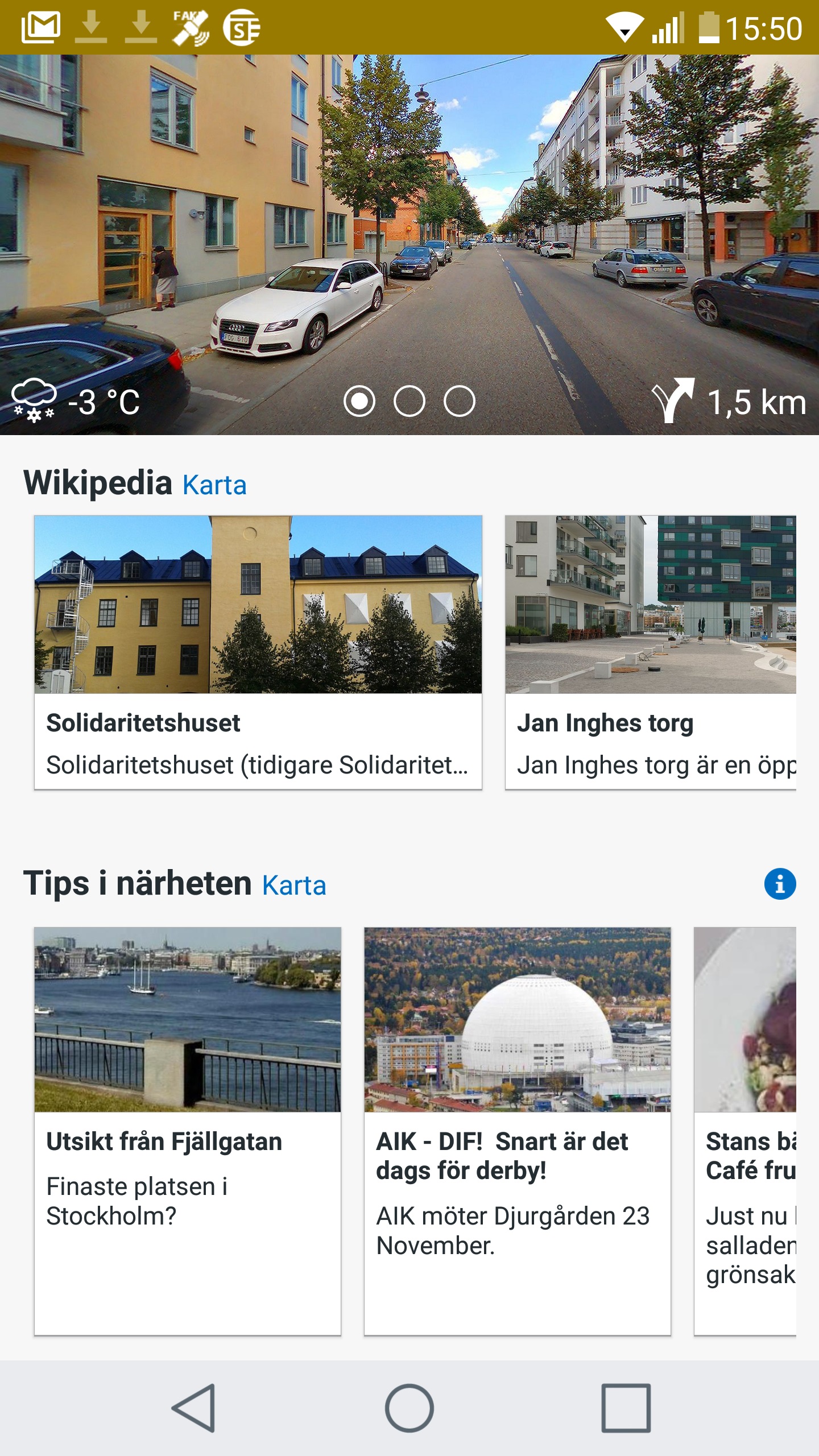
Task: Check the -3 °C weather details
Action: click(x=76, y=402)
